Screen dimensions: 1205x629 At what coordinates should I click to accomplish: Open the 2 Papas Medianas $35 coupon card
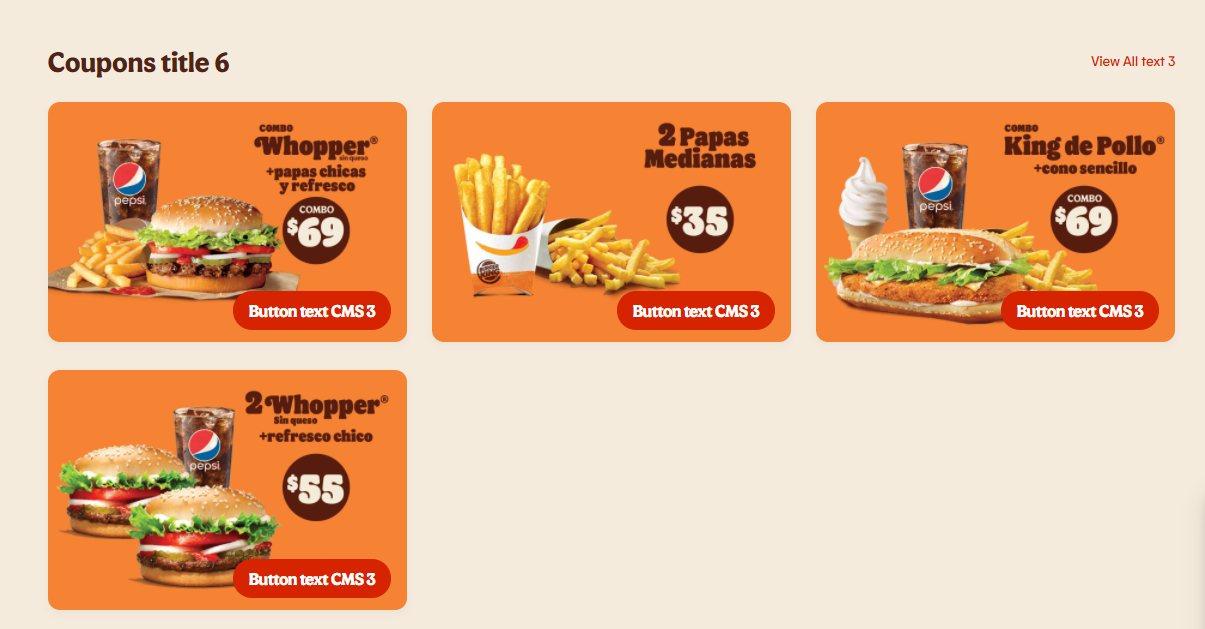pyautogui.click(x=580, y=200)
